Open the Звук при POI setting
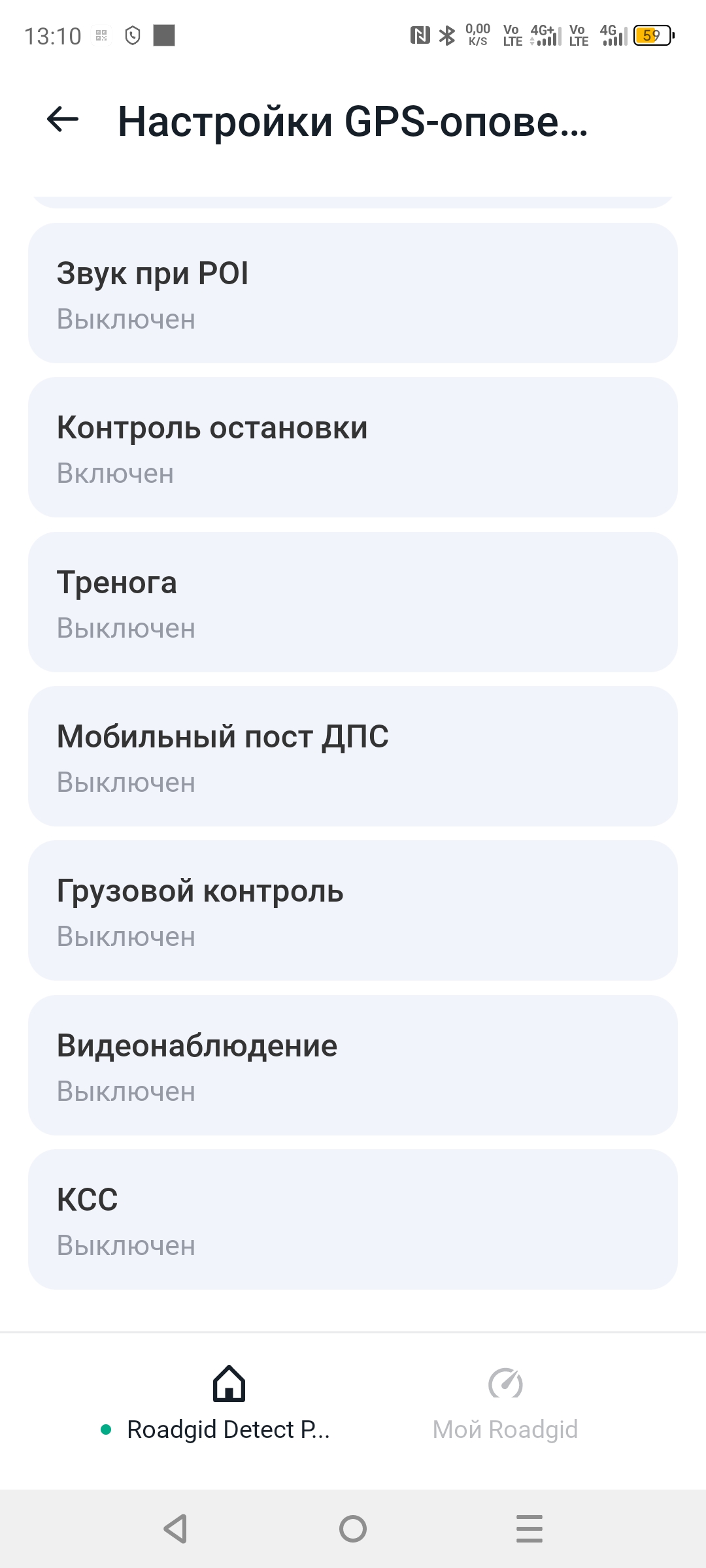This screenshot has width=706, height=1568. click(353, 293)
